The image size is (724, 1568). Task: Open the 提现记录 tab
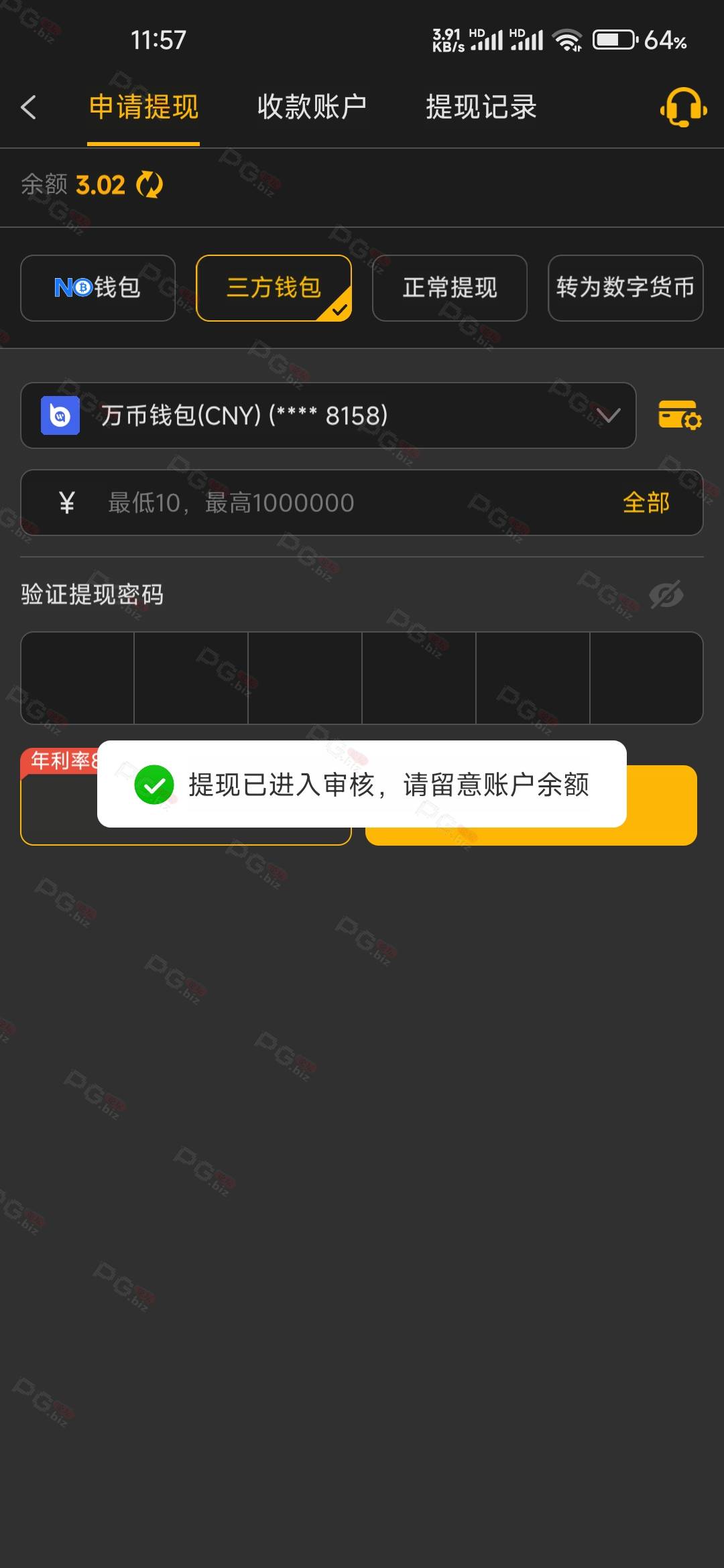(481, 107)
